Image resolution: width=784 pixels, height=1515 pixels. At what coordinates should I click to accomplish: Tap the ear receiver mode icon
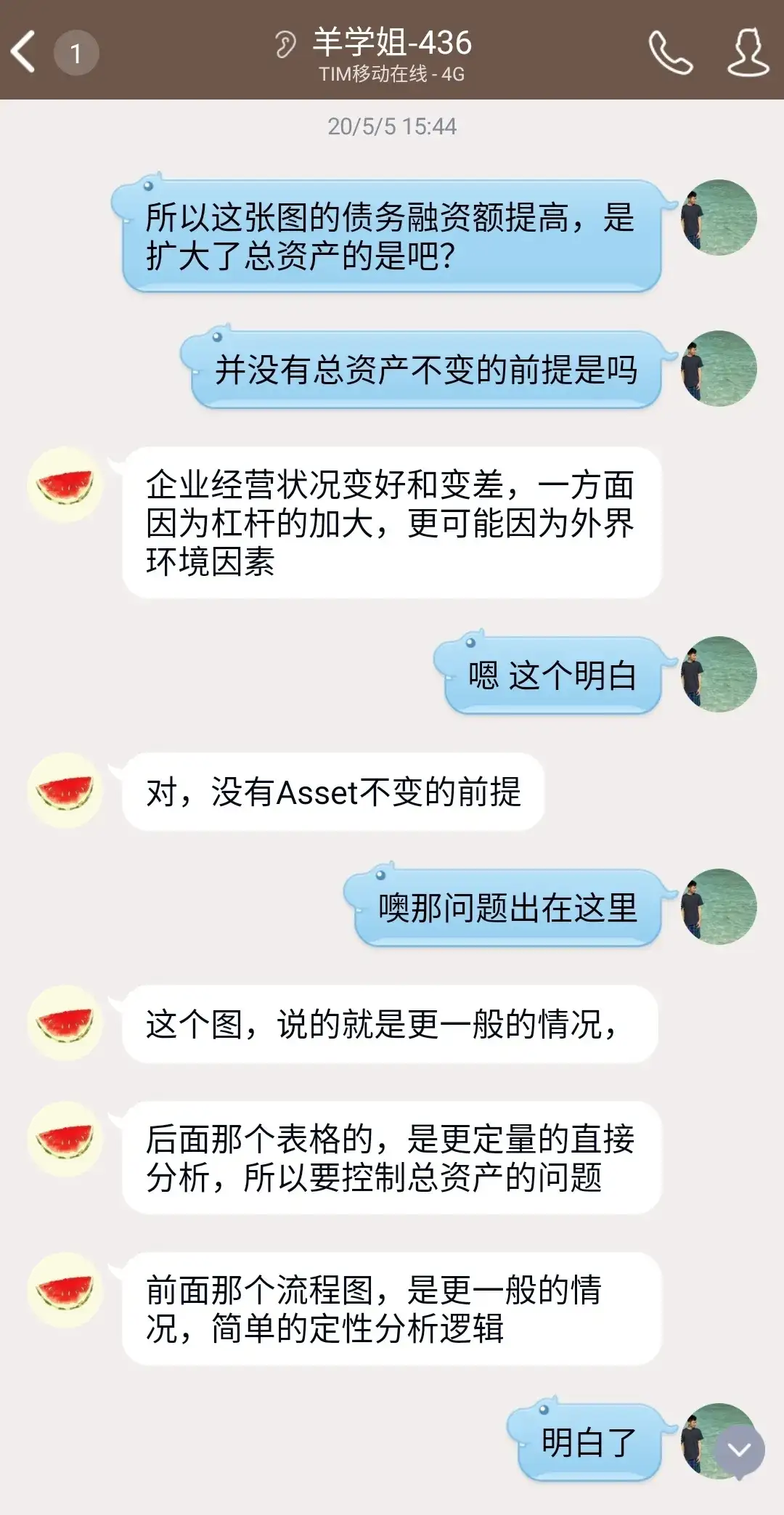[x=286, y=44]
